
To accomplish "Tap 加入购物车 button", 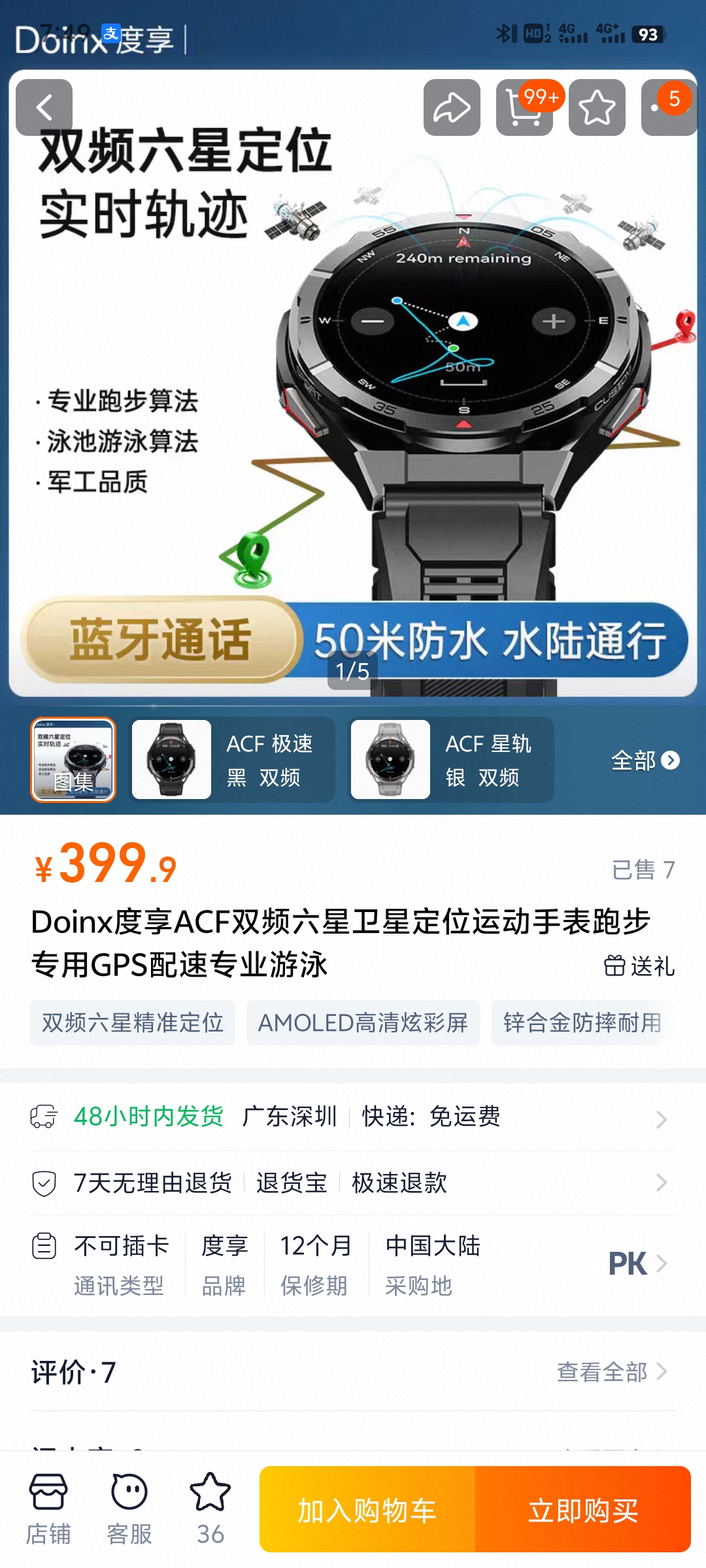I will tap(367, 1510).
